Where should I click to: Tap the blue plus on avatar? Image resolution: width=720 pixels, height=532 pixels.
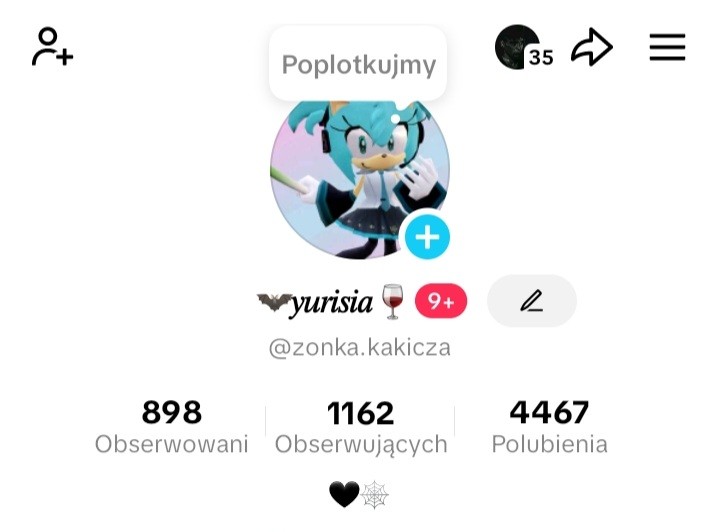[427, 237]
